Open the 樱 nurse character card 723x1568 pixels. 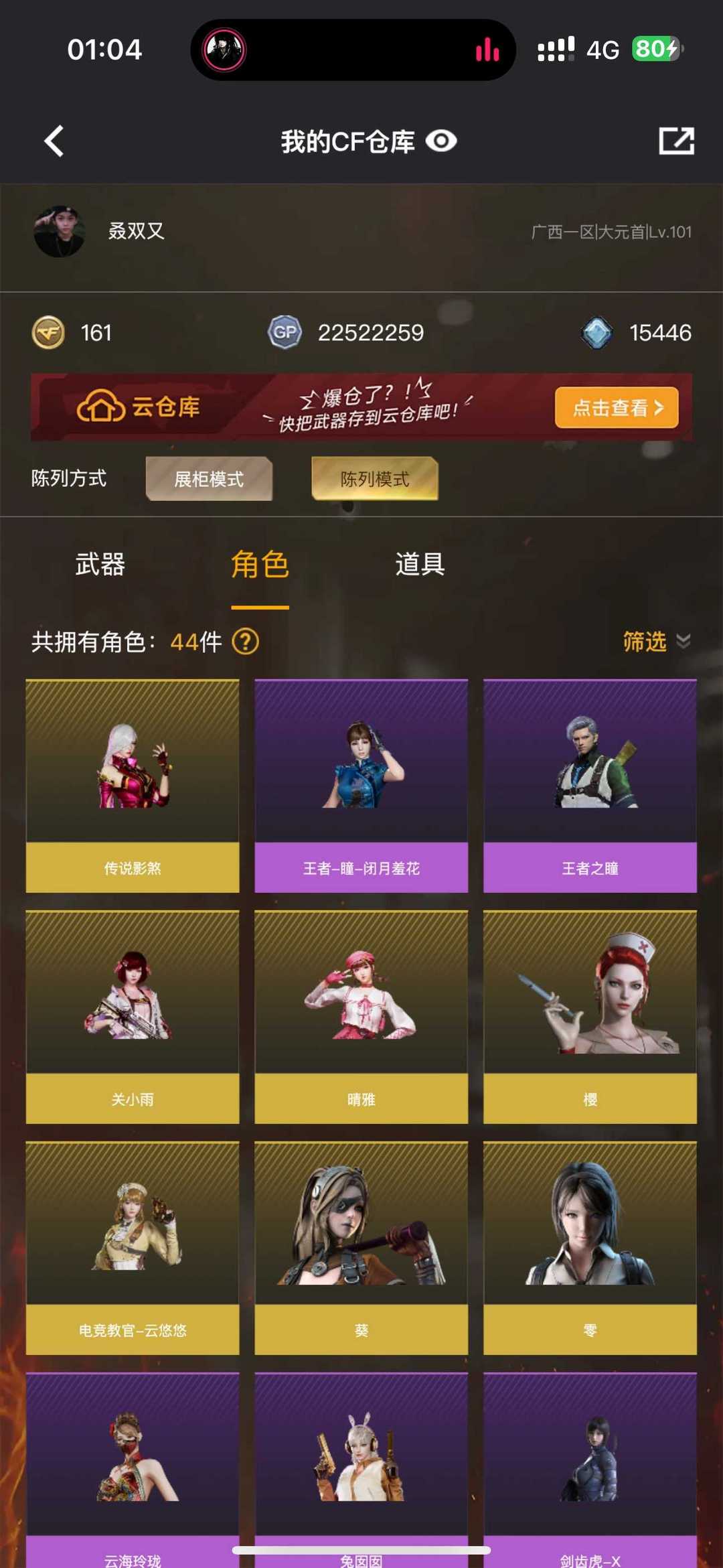[590, 1017]
